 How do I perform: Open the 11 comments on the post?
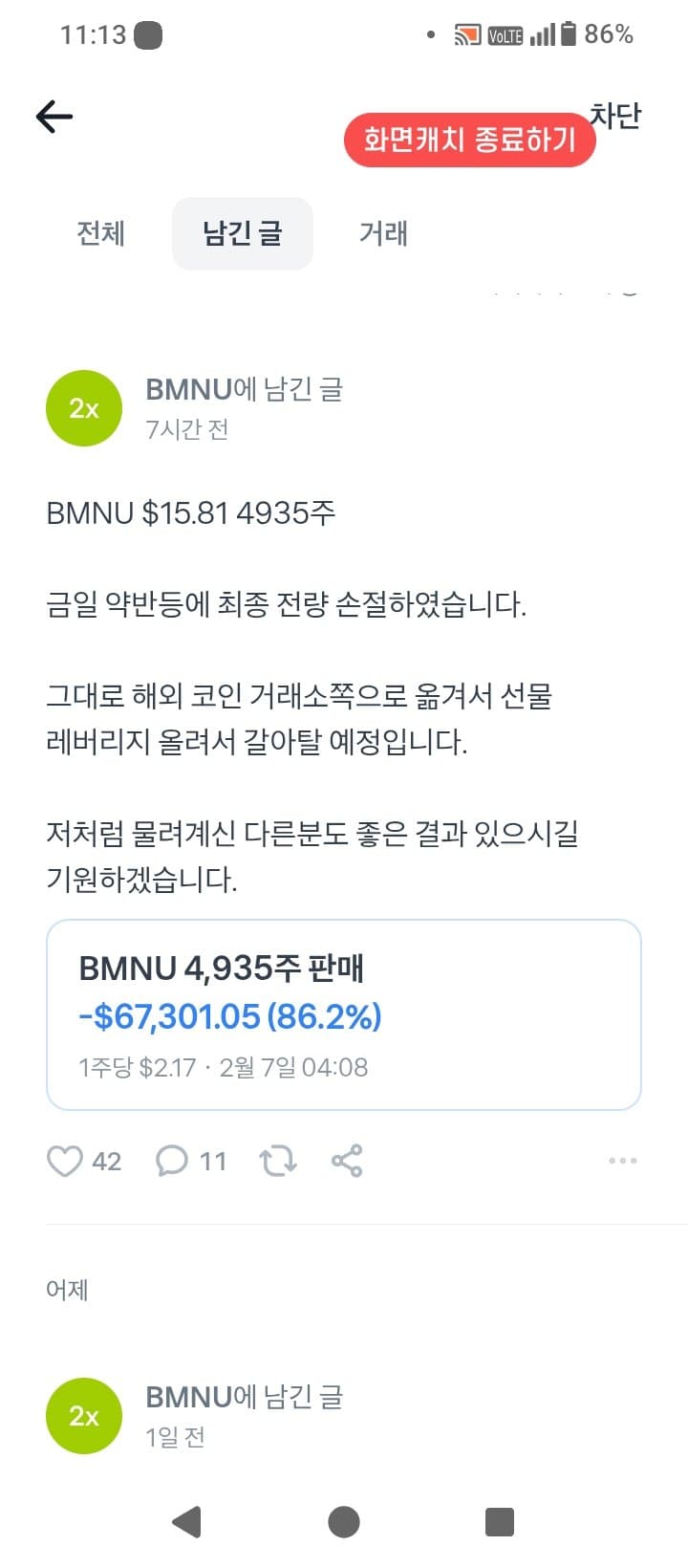click(x=172, y=1161)
